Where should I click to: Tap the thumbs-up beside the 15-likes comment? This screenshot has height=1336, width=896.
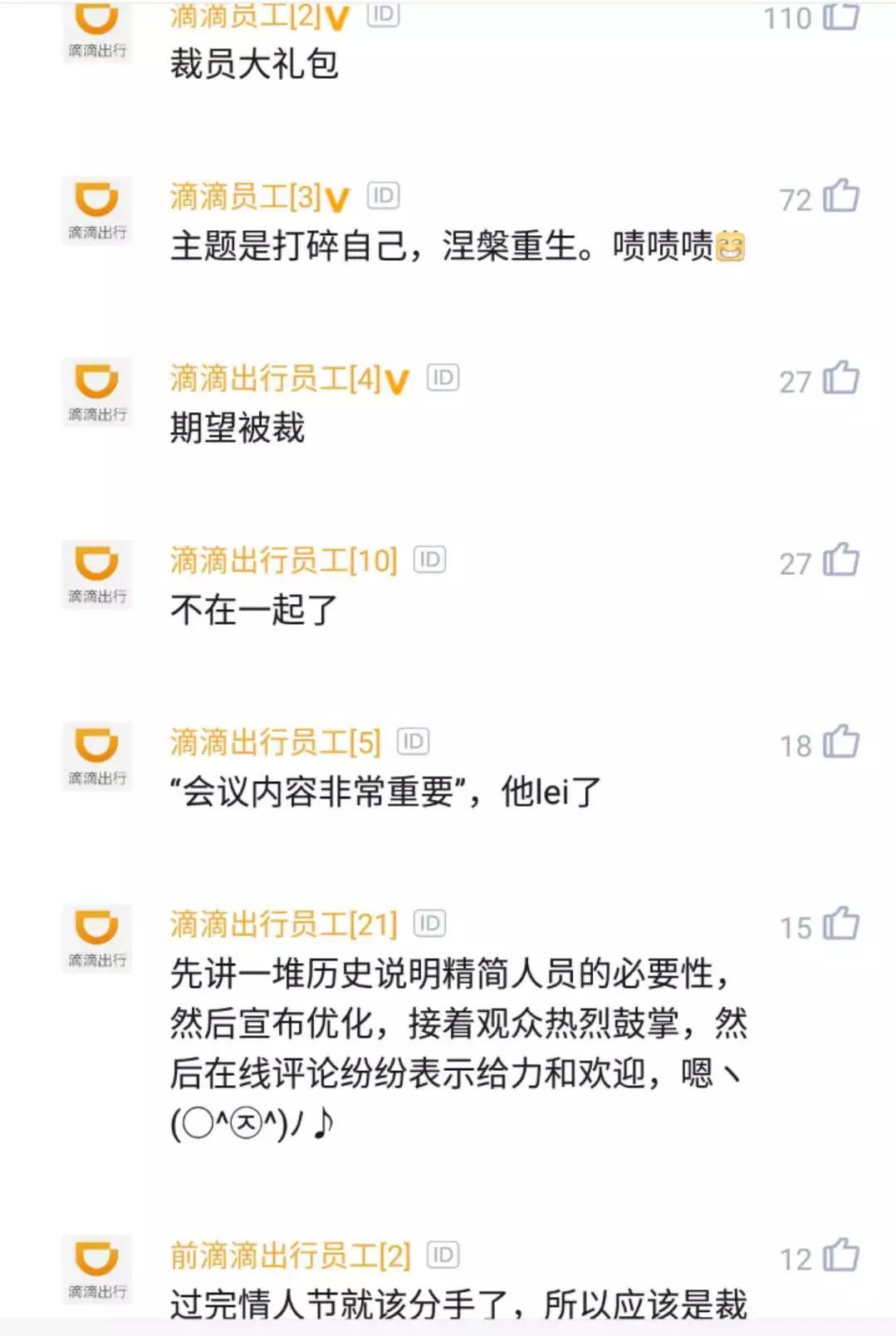840,924
